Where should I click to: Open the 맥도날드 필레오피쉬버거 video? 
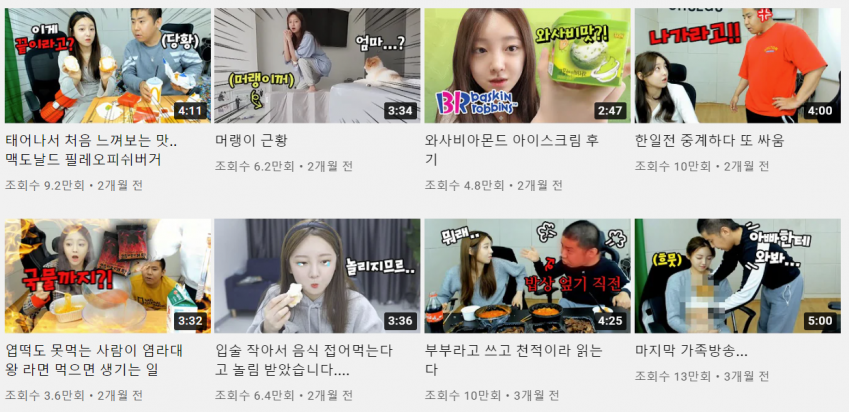[107, 66]
